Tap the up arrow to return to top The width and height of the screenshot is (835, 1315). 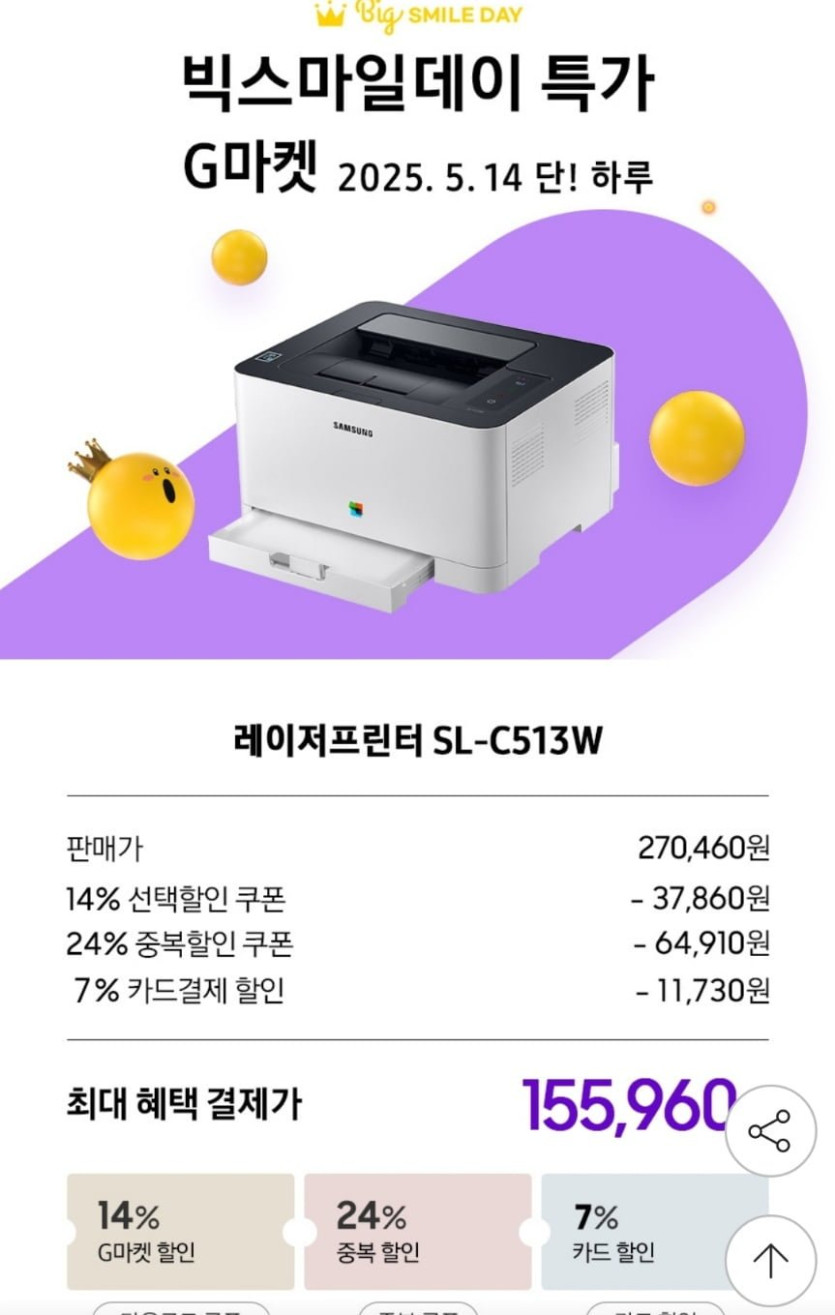(770, 1260)
